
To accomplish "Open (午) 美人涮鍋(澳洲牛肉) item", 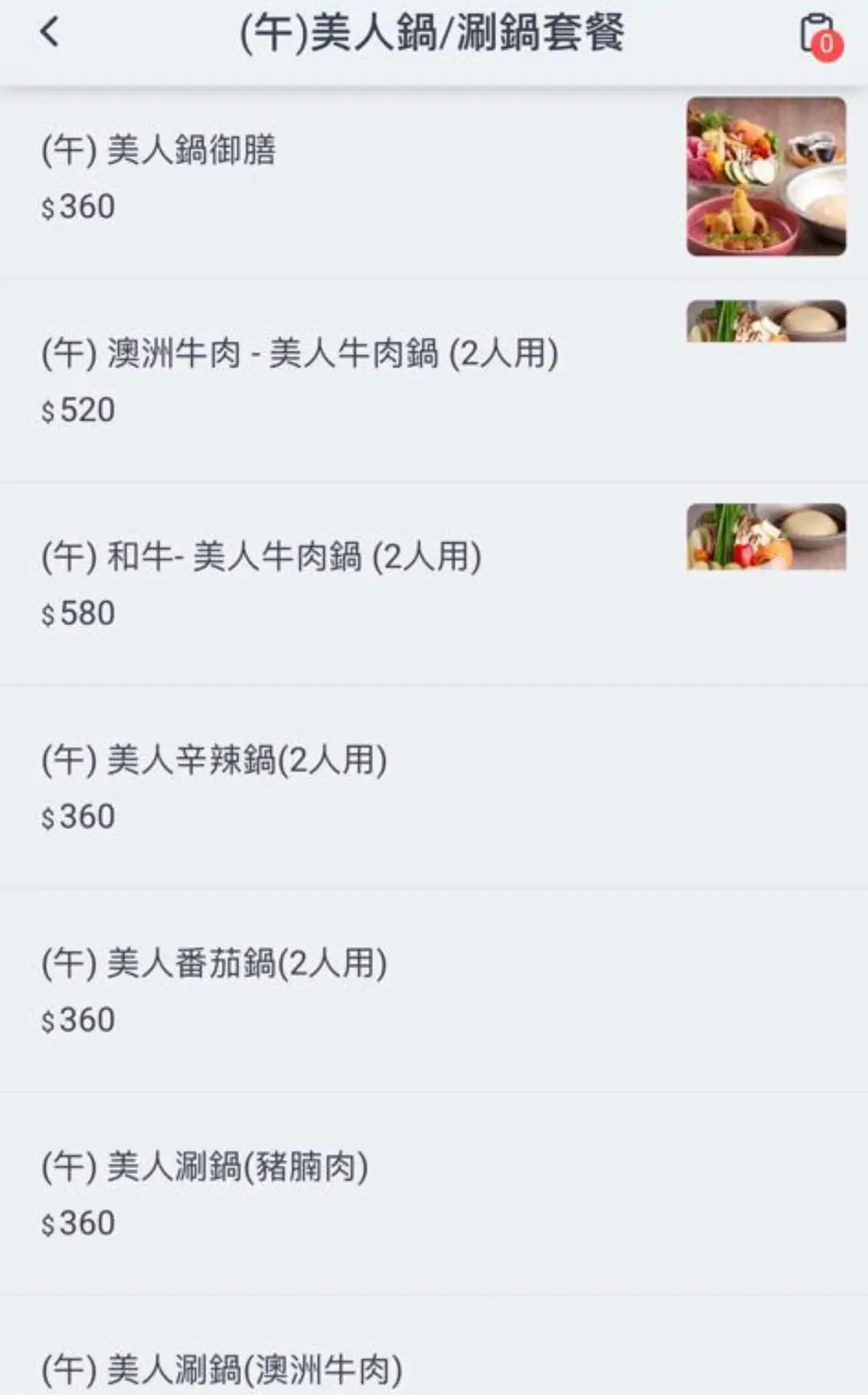I will click(222, 1367).
